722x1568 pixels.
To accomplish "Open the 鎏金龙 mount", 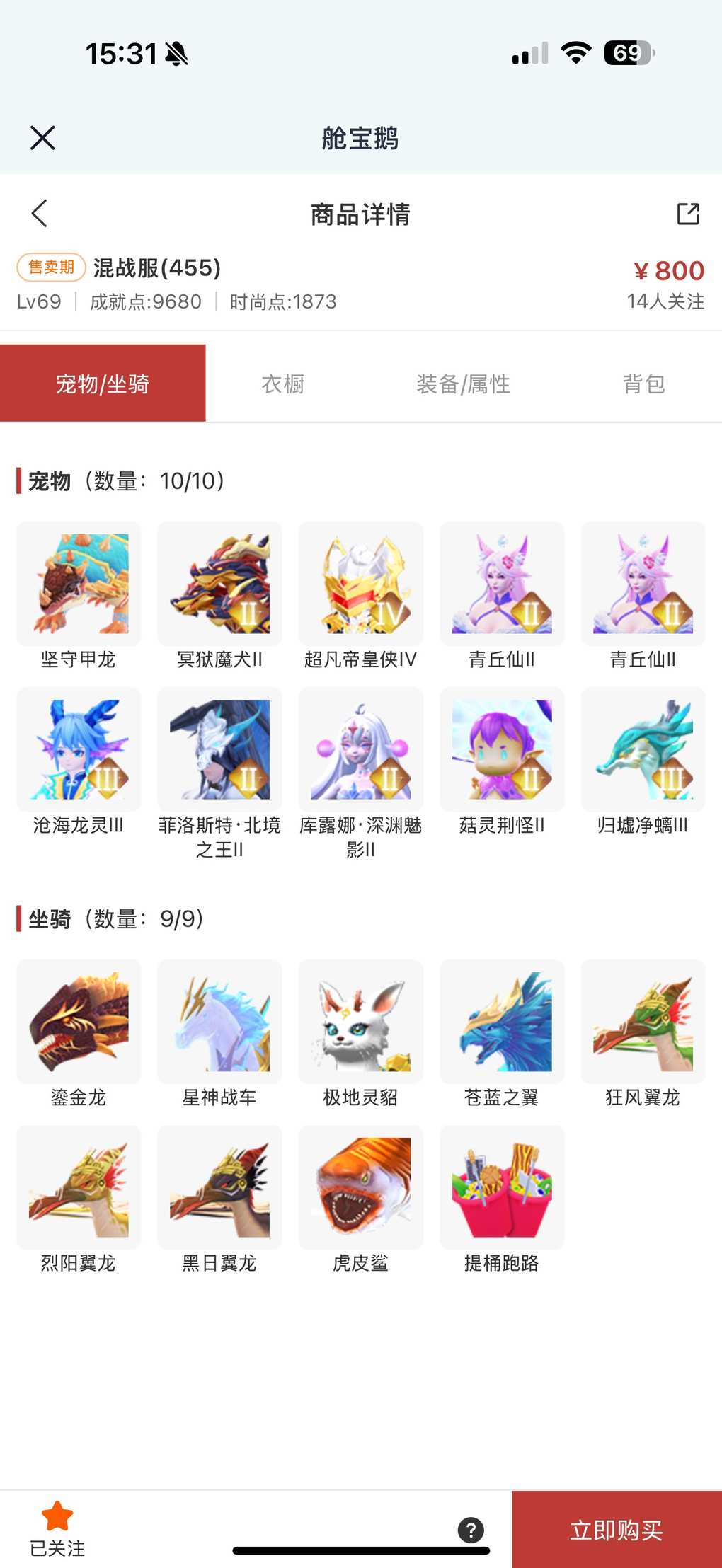I will [79, 1022].
